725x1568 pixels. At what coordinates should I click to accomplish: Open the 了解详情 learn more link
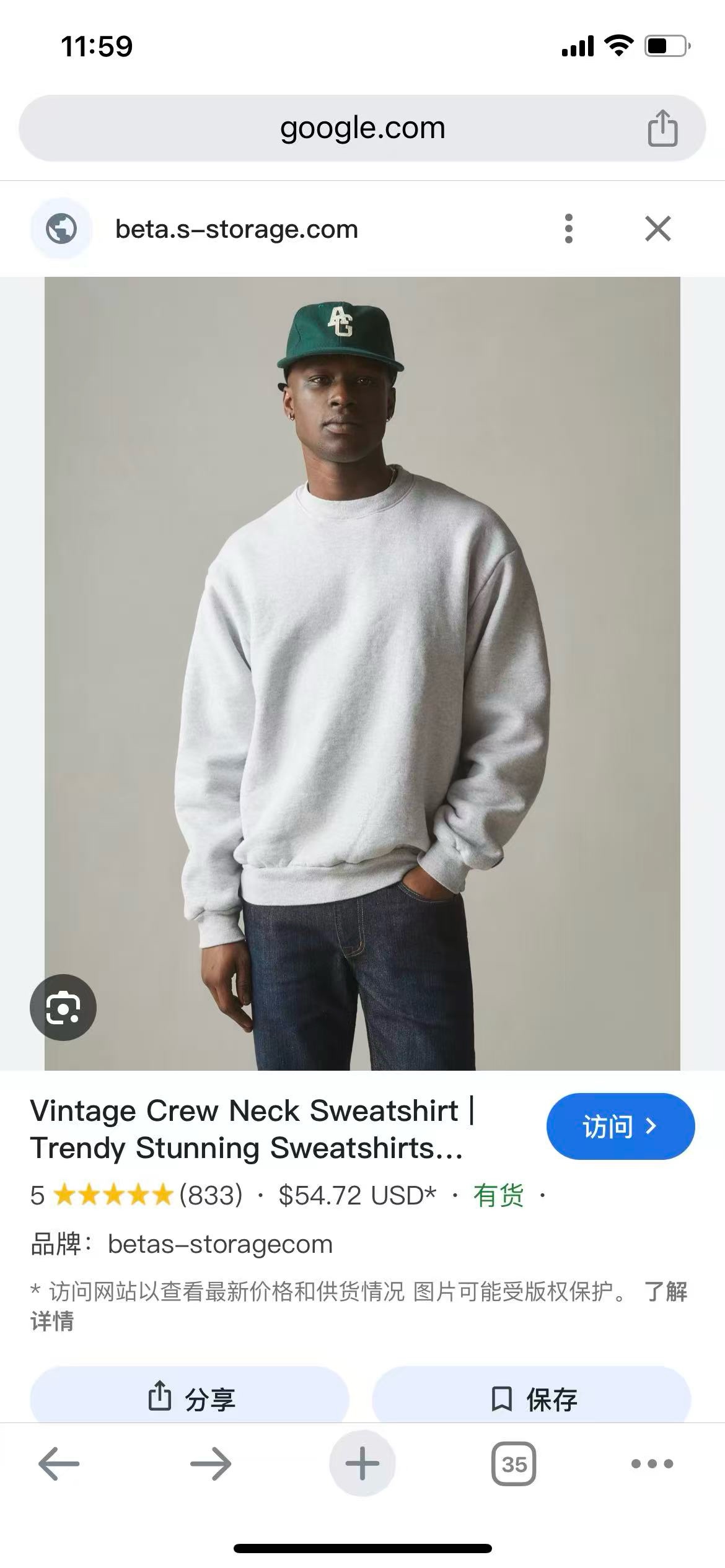pos(666,1292)
